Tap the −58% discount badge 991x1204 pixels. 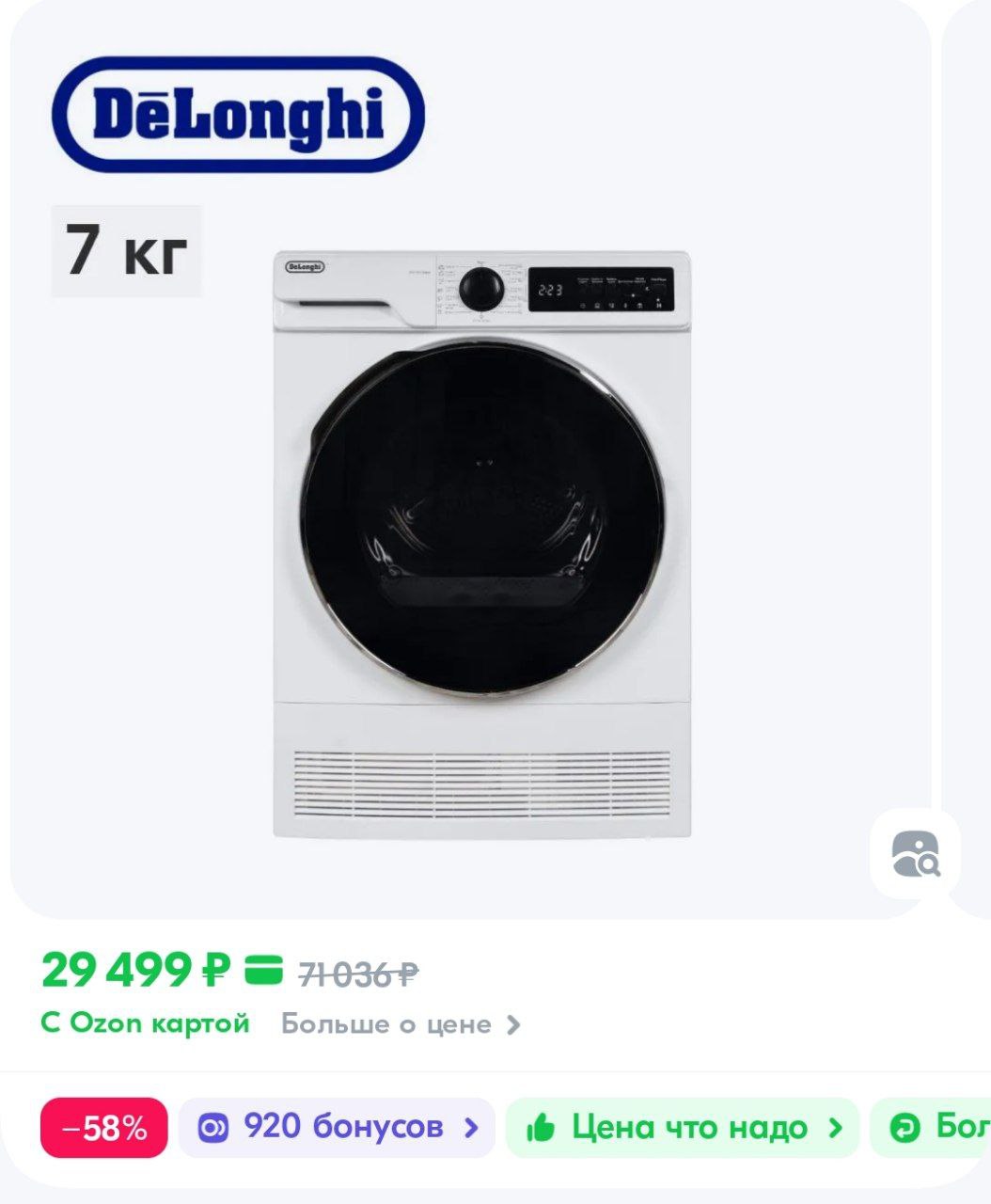104,1127
